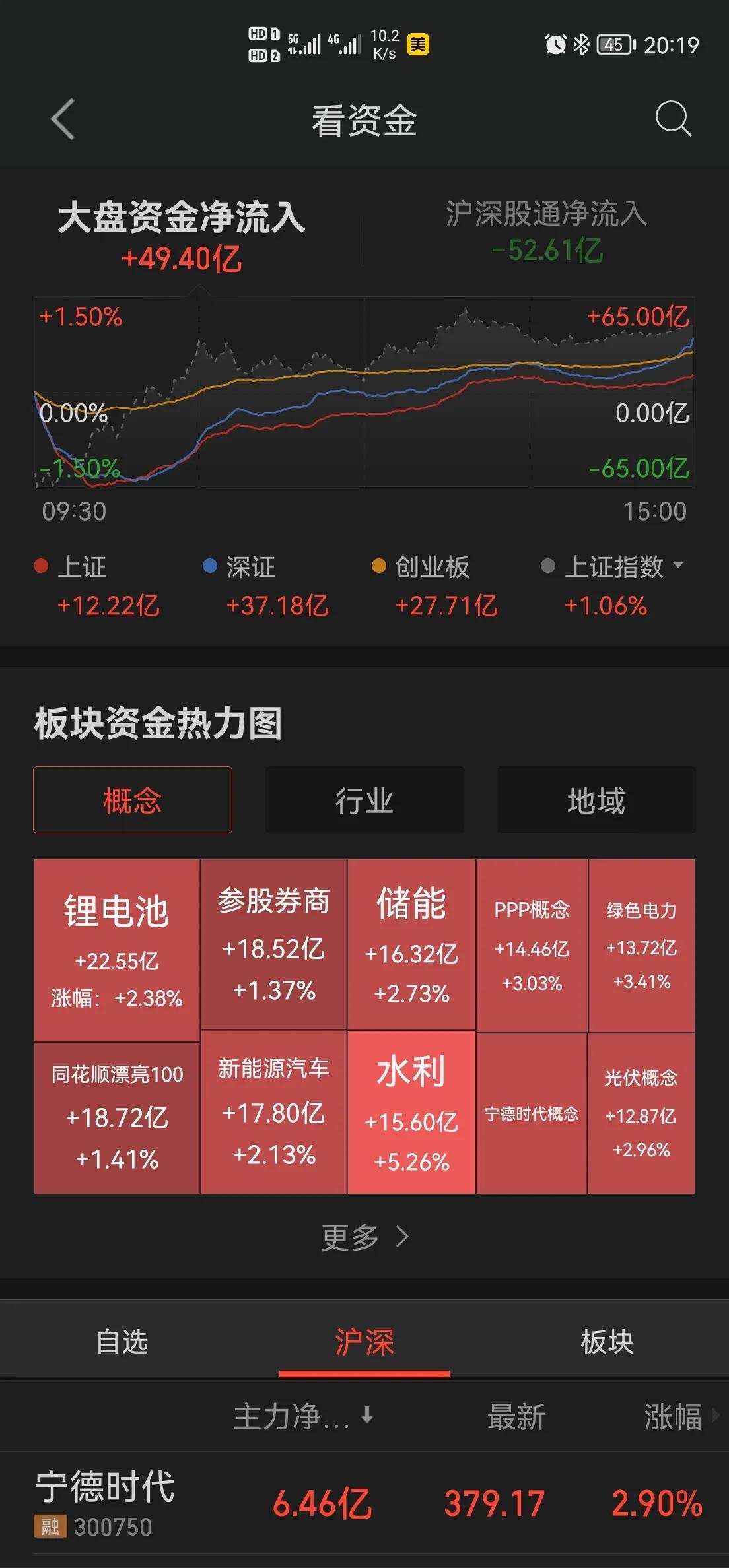Image resolution: width=729 pixels, height=1568 pixels.
Task: Select 沪深股通净流入 view
Action: click(x=547, y=232)
